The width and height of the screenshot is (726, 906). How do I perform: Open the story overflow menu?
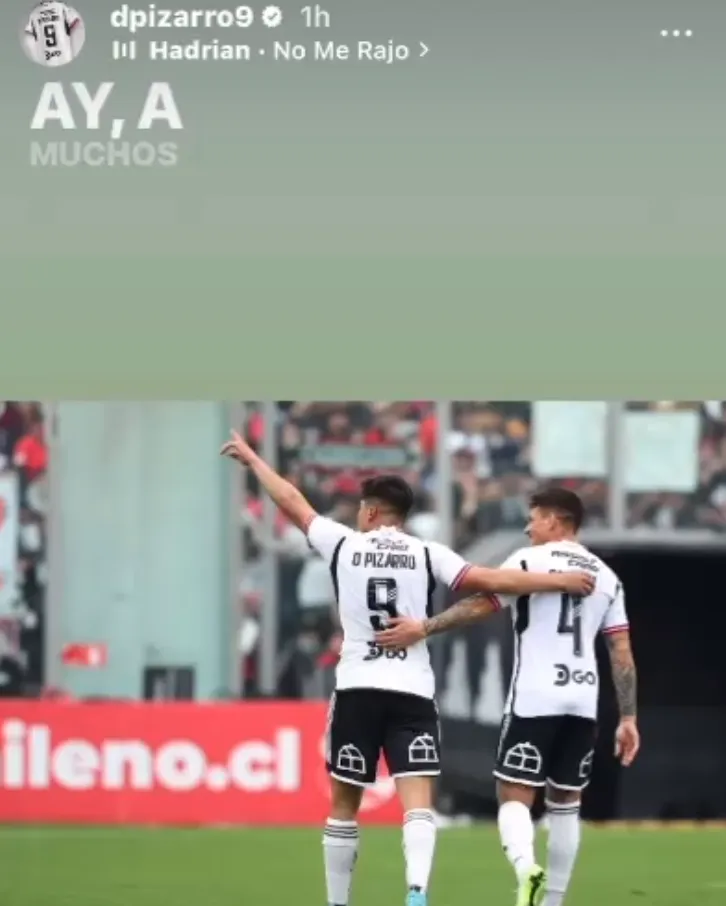coord(676,33)
